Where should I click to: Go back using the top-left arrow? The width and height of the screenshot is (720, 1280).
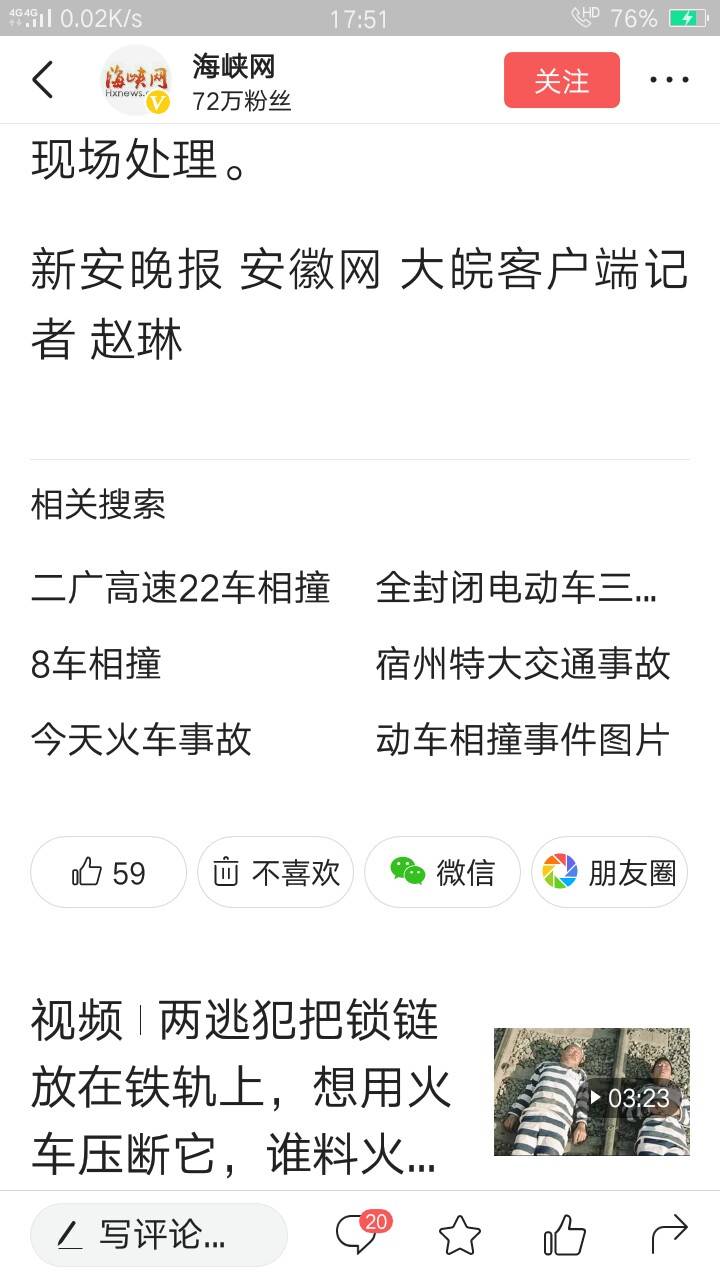tap(43, 80)
